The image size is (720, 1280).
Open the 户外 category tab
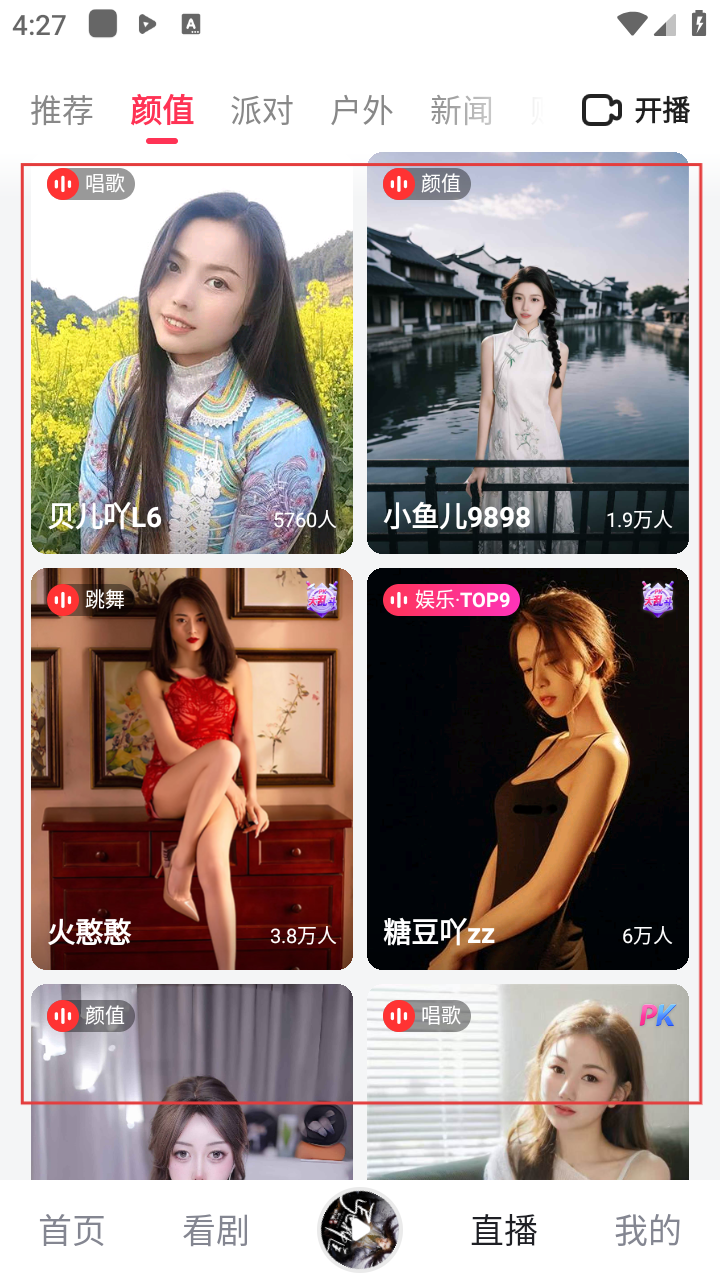pyautogui.click(x=361, y=110)
